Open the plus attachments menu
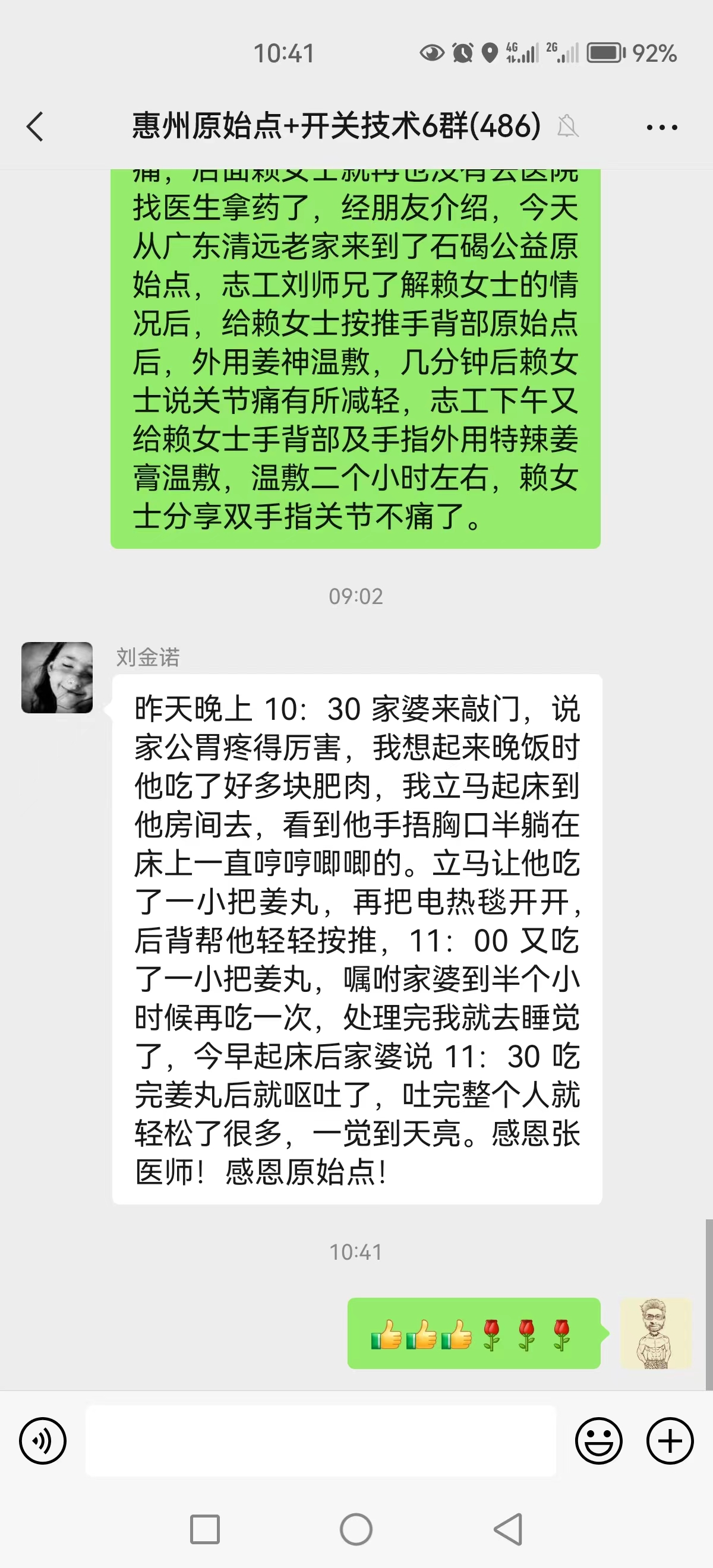Screen dimensions: 713x1568 tap(670, 1440)
